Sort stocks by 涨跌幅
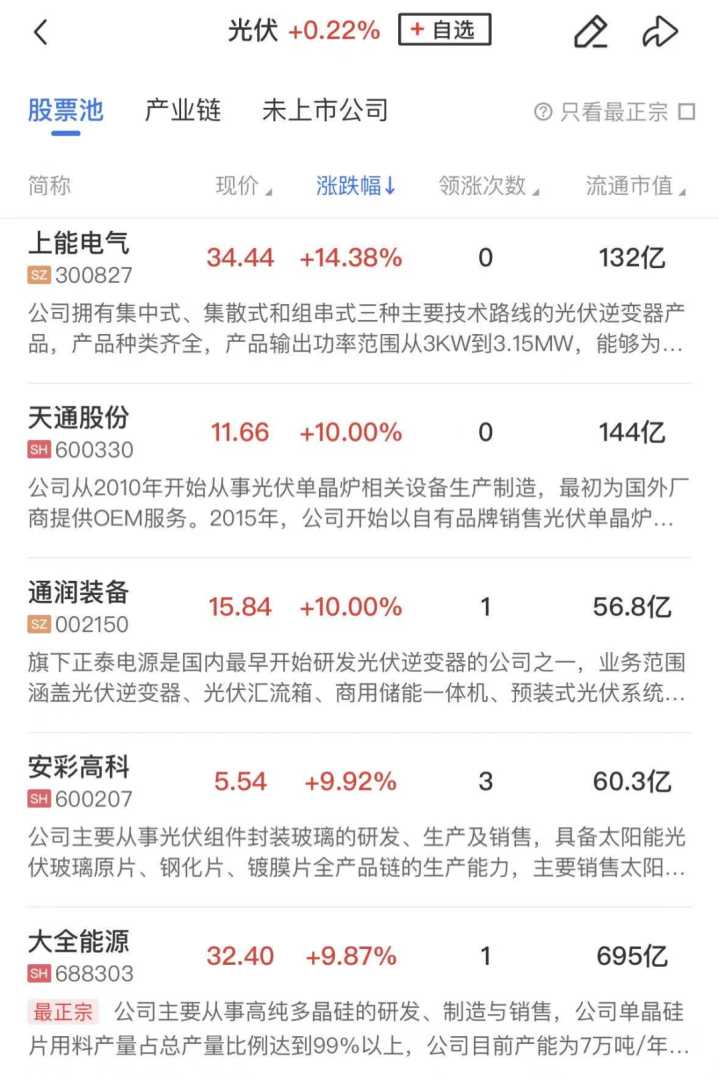Viewport: 719px width, 1080px height. [356, 186]
